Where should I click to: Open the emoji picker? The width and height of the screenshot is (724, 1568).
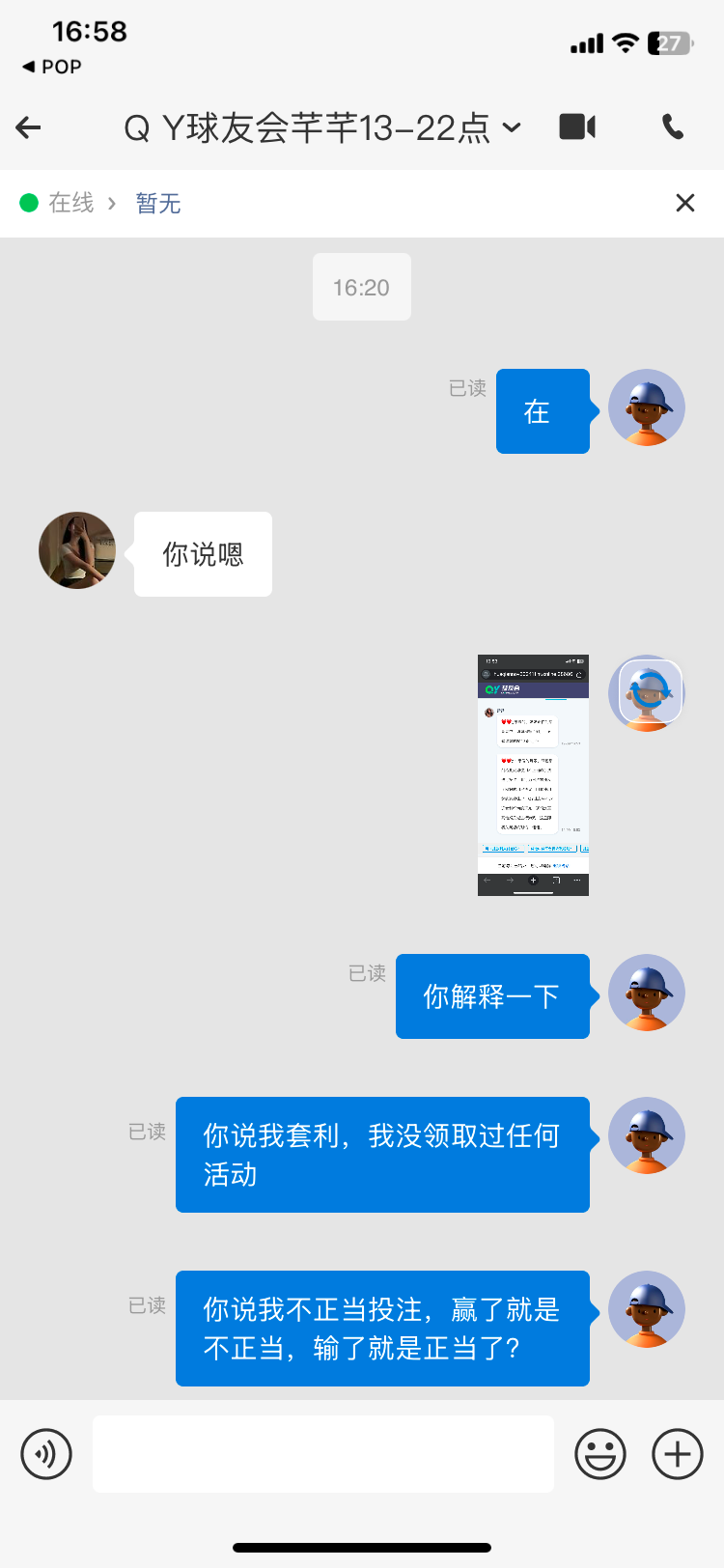click(600, 1453)
